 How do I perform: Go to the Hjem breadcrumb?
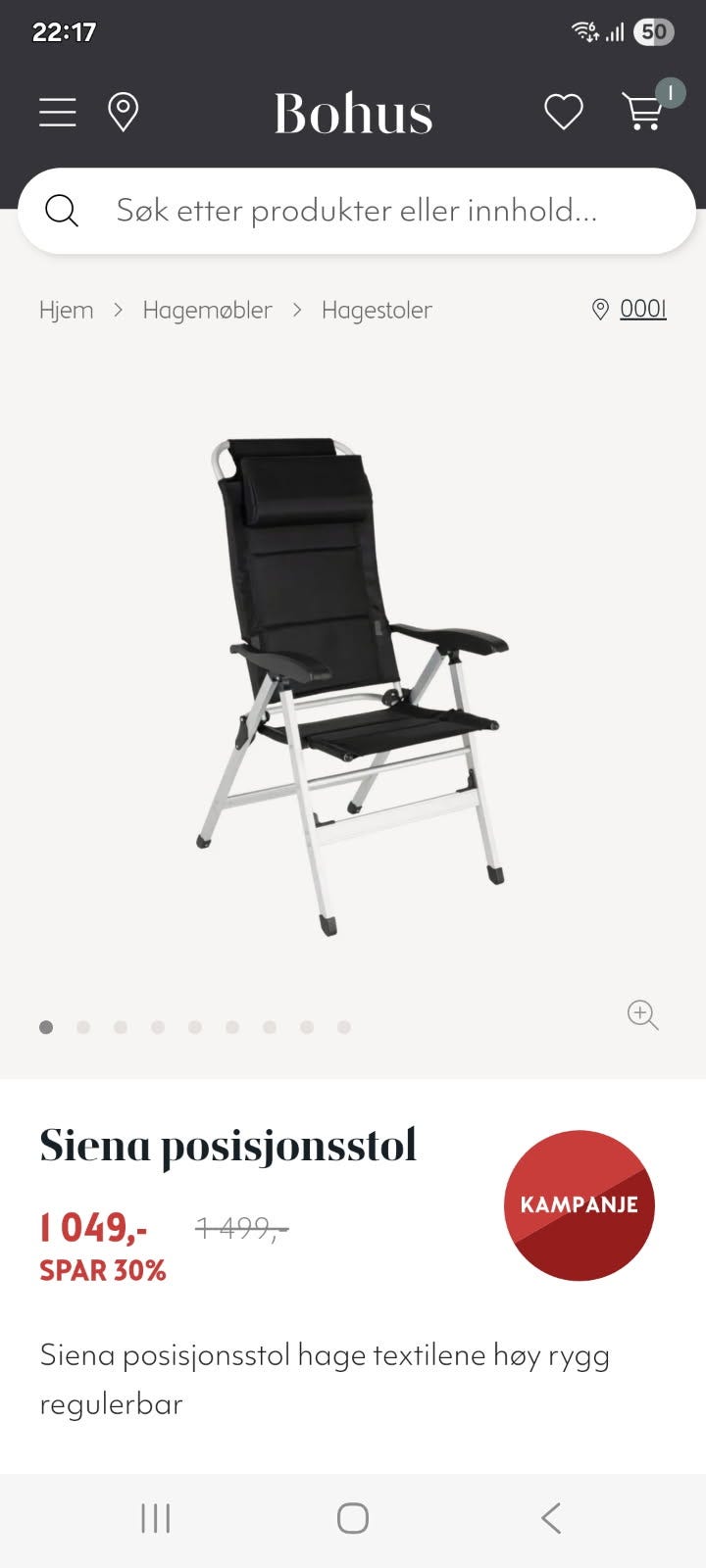coord(67,311)
